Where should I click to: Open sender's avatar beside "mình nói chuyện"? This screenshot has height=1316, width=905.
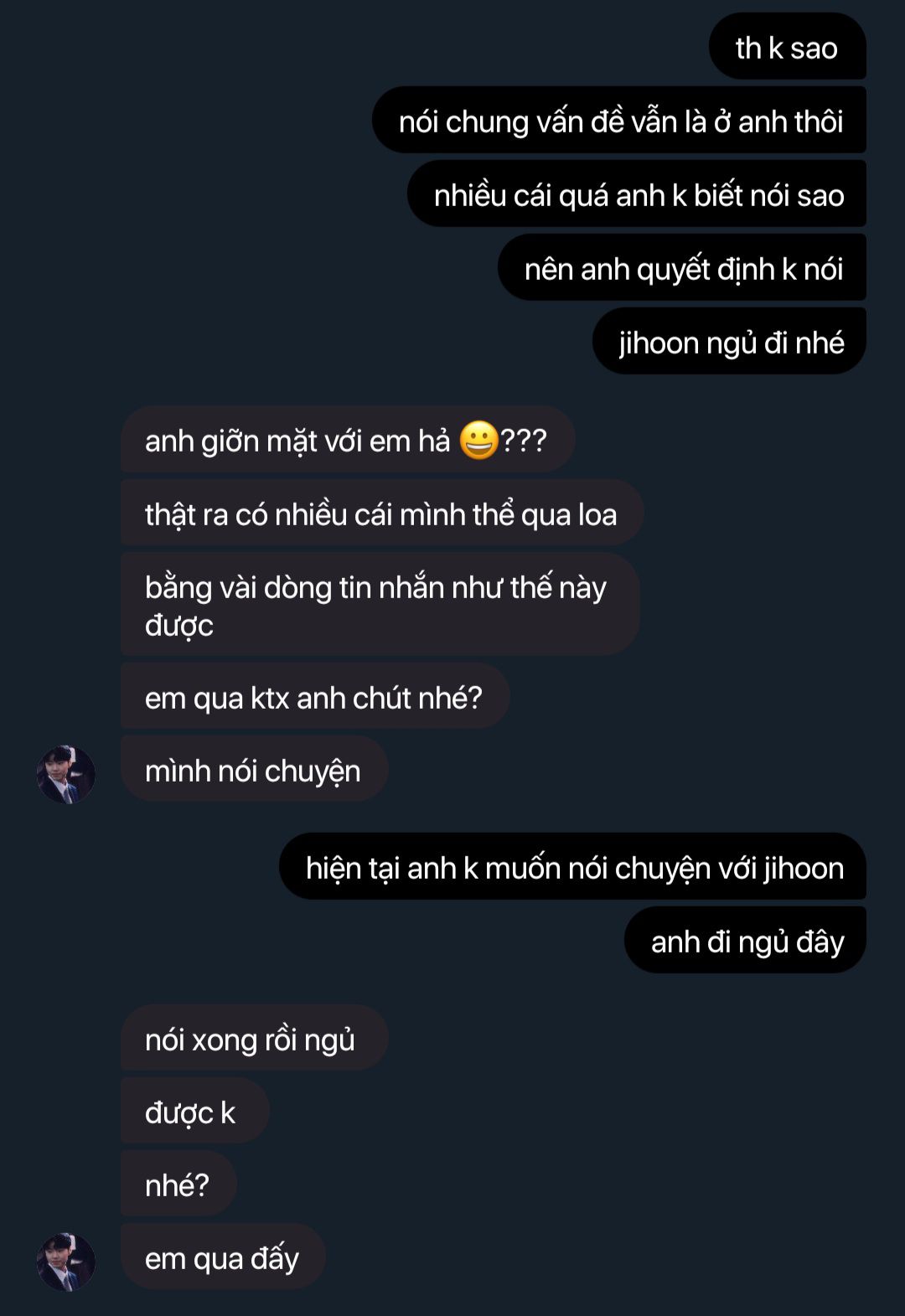65,774
